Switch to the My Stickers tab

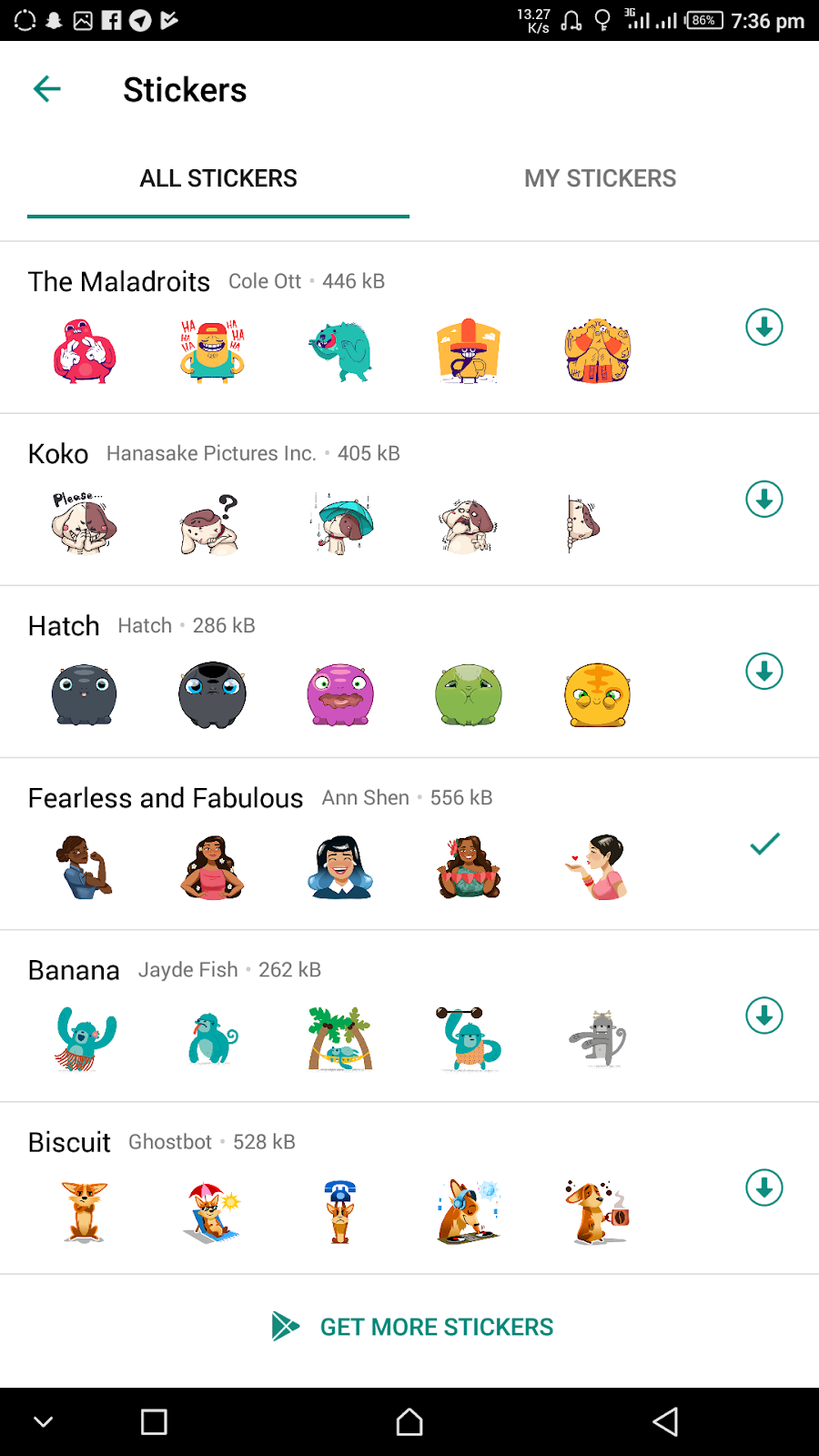(601, 178)
